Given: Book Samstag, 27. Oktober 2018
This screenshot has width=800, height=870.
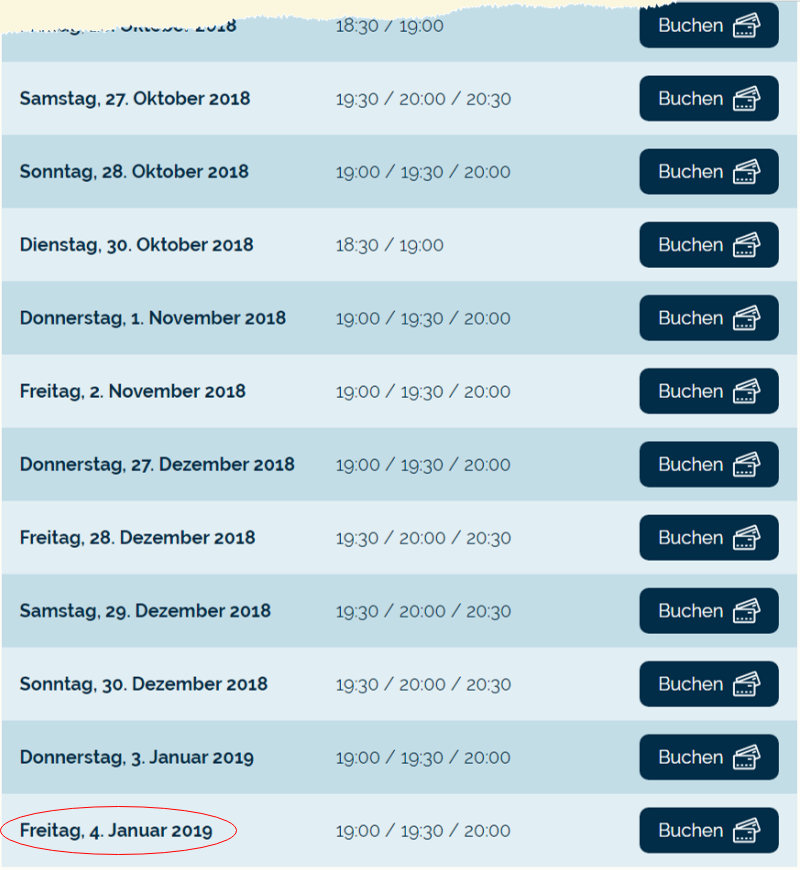Looking at the screenshot, I should [x=708, y=98].
